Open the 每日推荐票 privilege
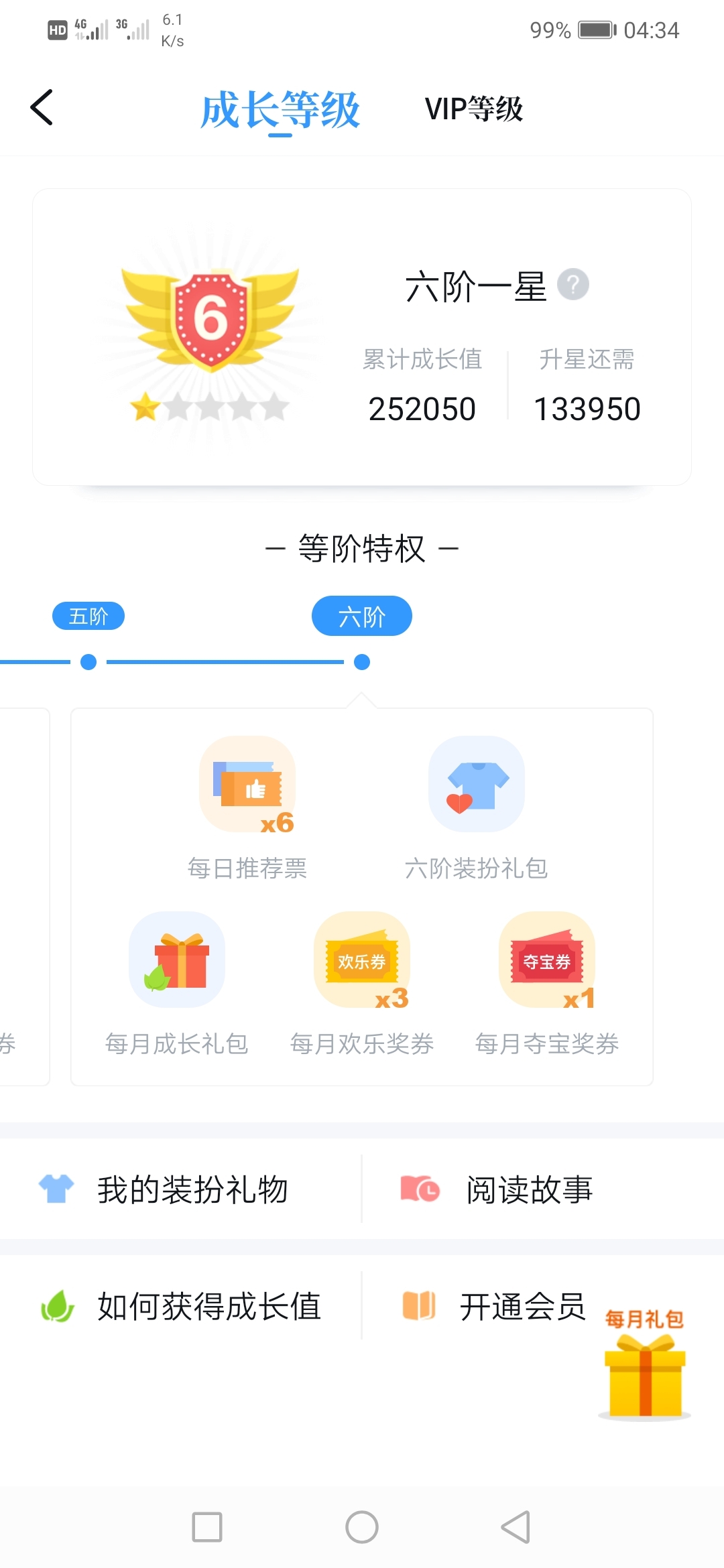 pos(247,804)
